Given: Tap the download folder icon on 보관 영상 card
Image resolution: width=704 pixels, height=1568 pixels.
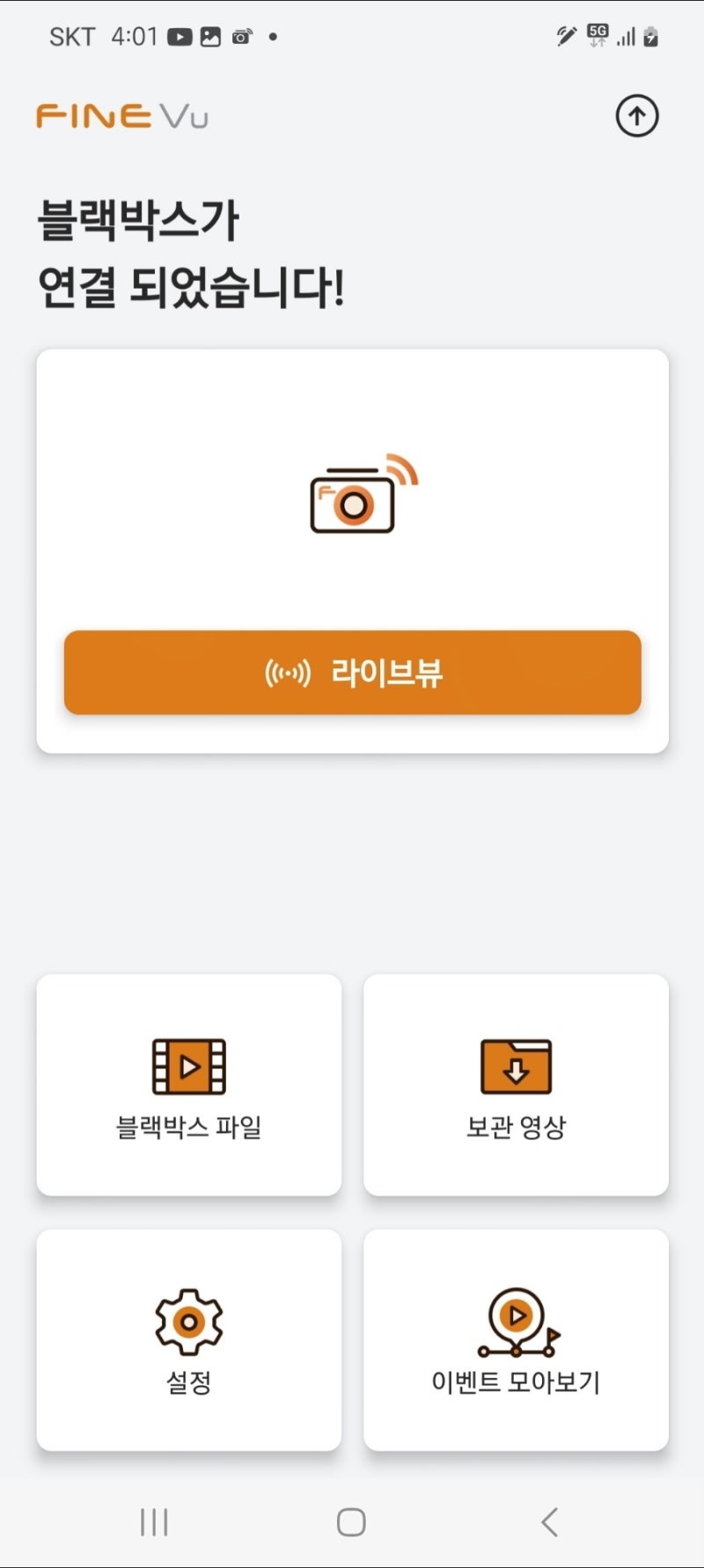Looking at the screenshot, I should (516, 1068).
